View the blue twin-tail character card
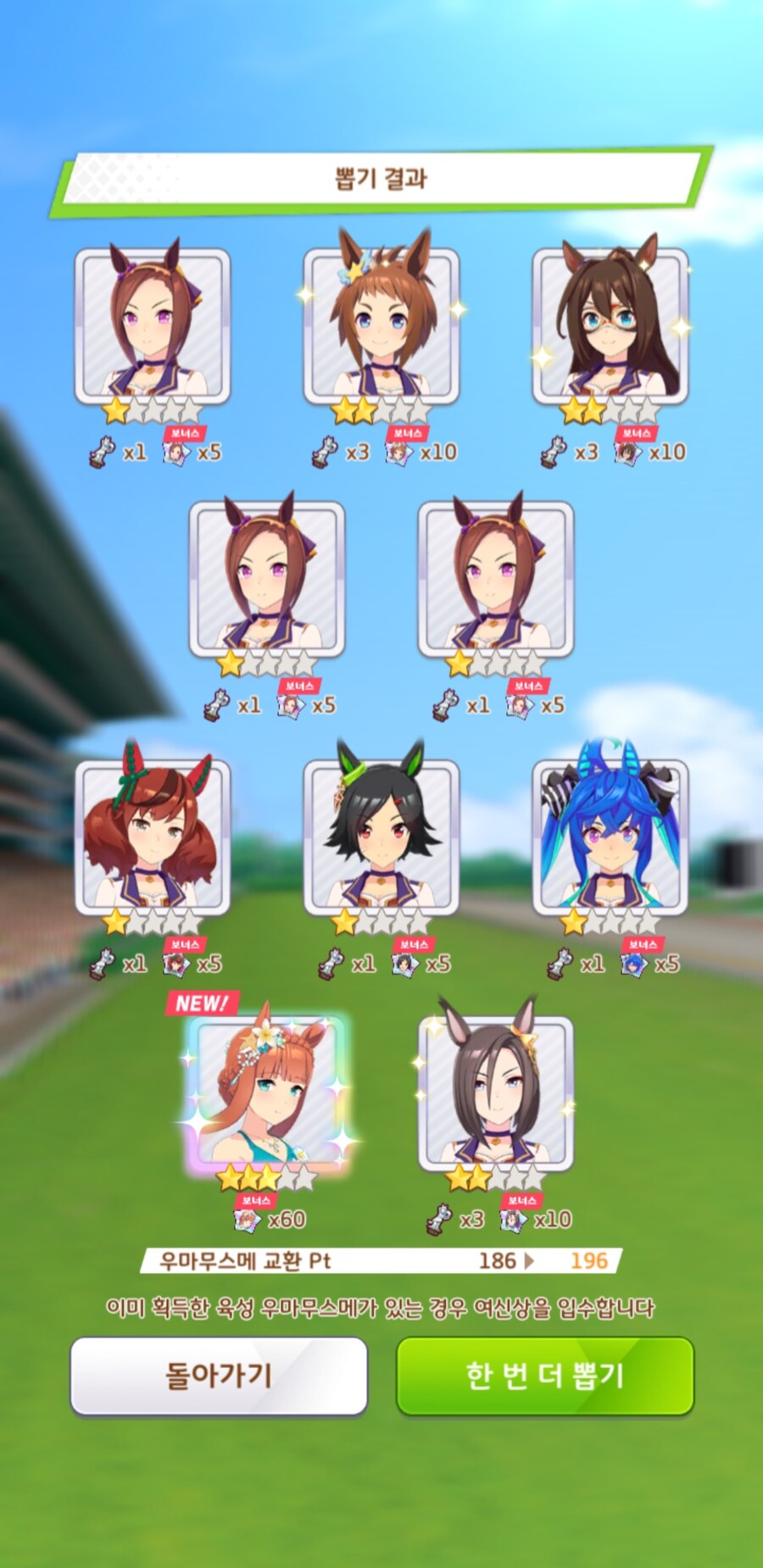This screenshot has width=763, height=1568. tap(610, 839)
